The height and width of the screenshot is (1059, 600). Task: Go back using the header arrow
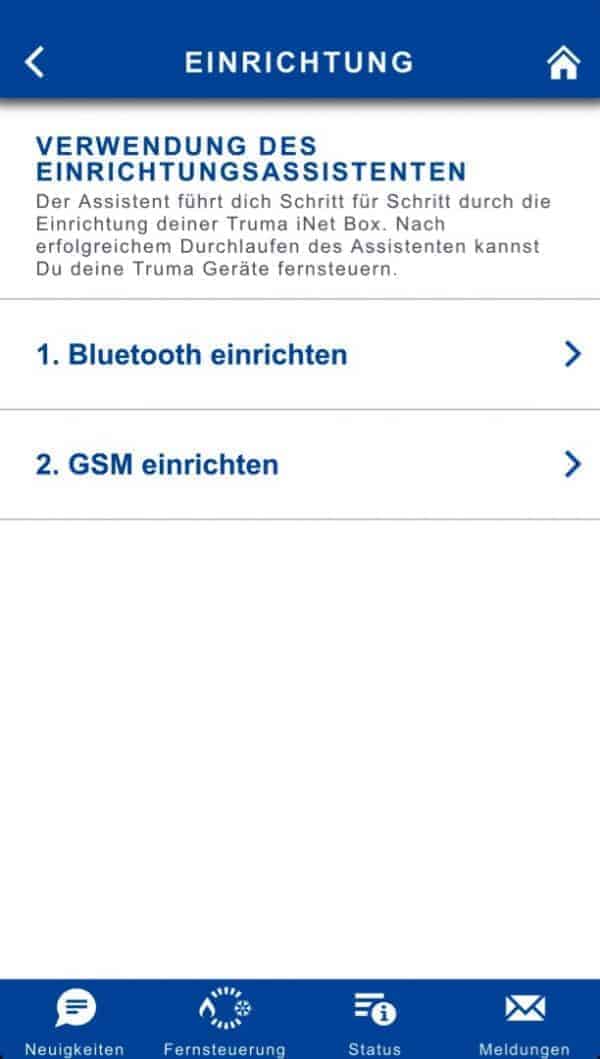34,63
